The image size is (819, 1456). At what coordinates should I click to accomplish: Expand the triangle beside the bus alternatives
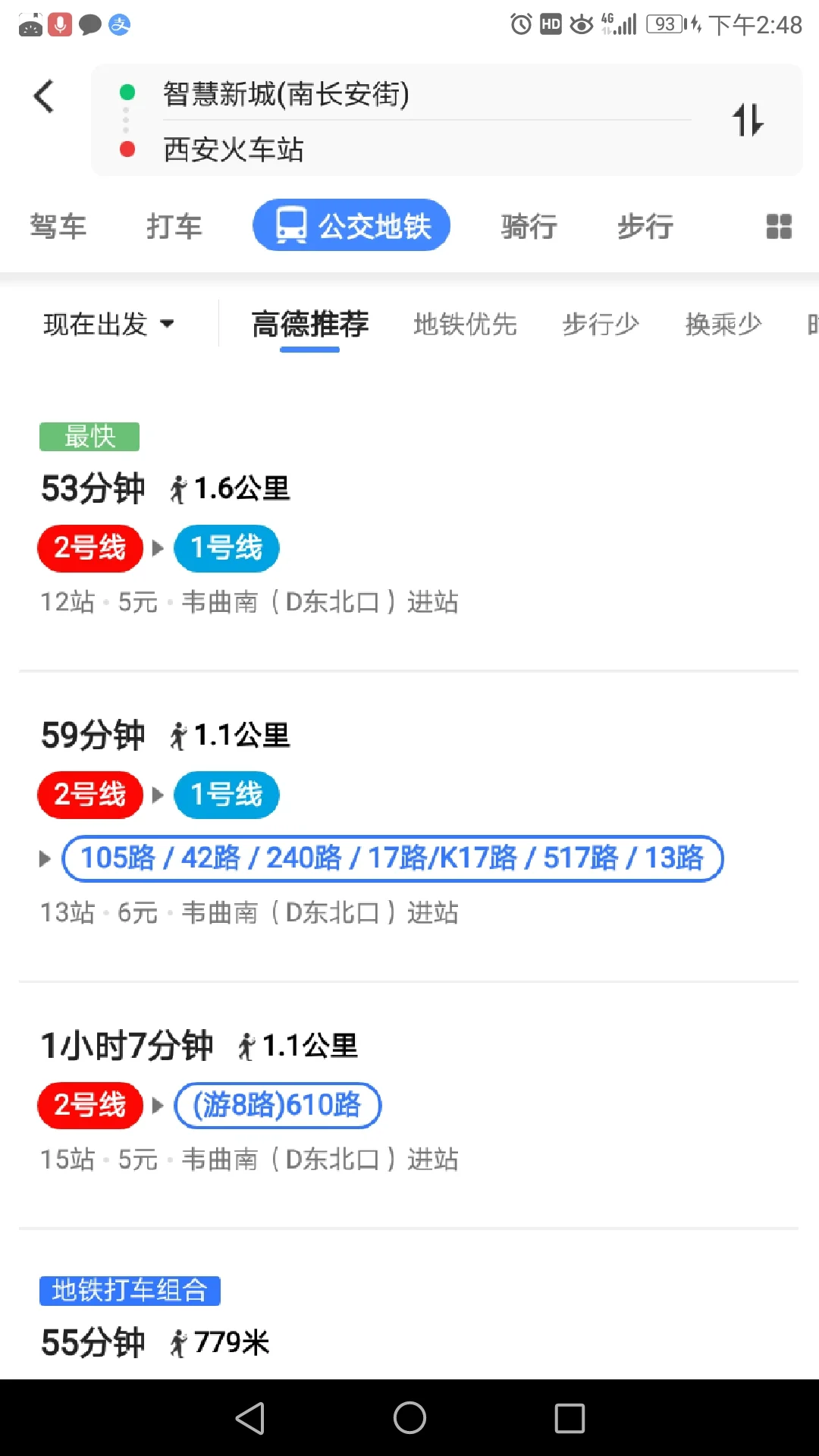(44, 858)
